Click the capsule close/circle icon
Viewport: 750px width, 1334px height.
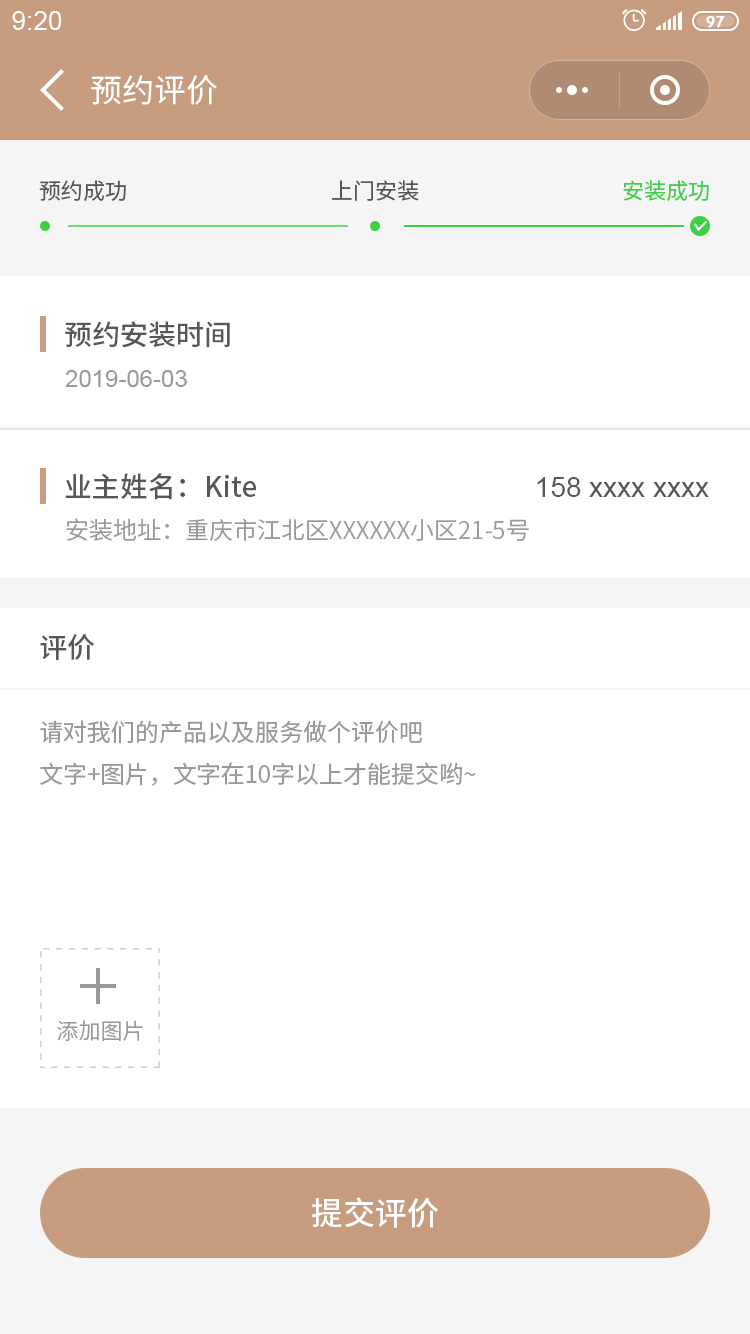click(663, 89)
